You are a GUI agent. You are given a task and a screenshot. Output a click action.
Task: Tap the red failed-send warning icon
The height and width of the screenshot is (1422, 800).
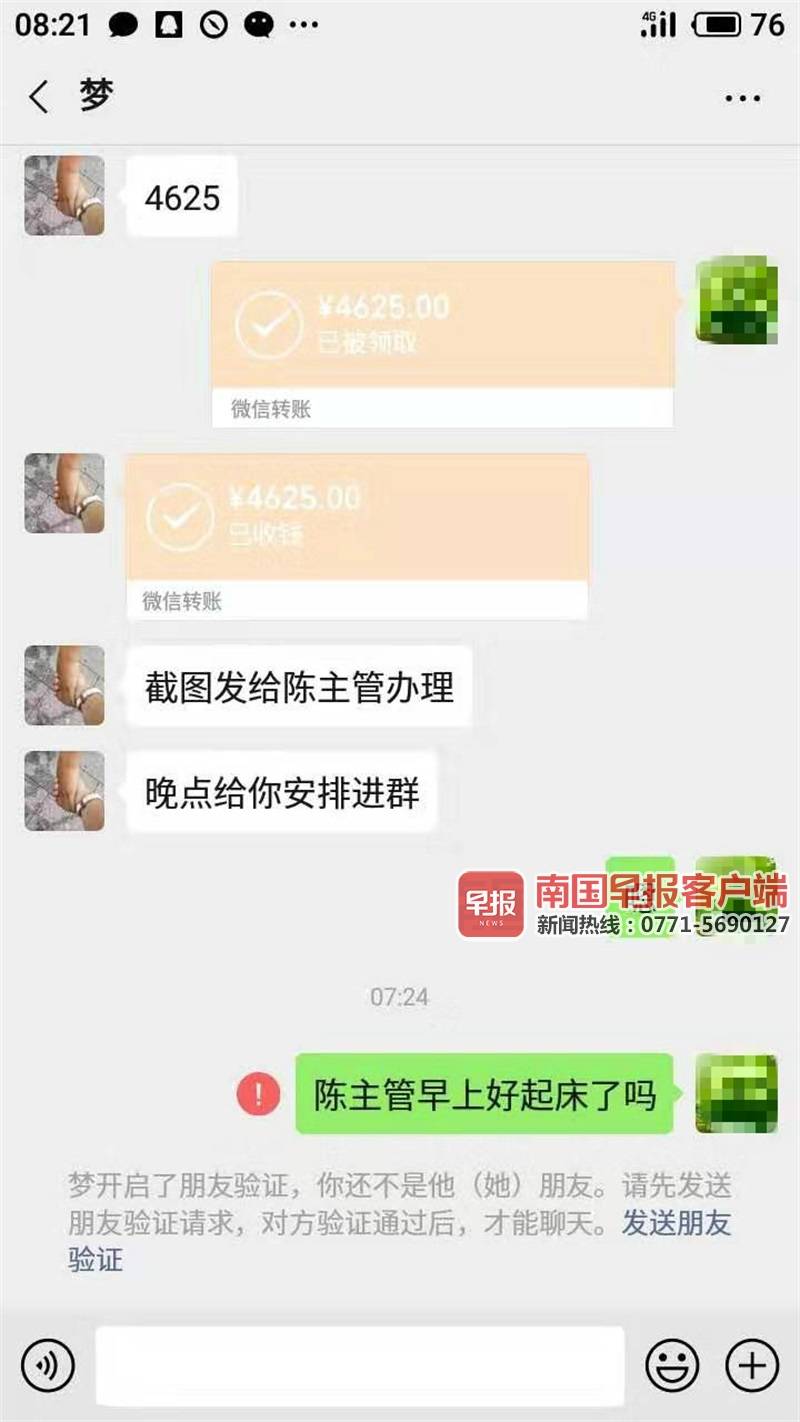point(258,1095)
